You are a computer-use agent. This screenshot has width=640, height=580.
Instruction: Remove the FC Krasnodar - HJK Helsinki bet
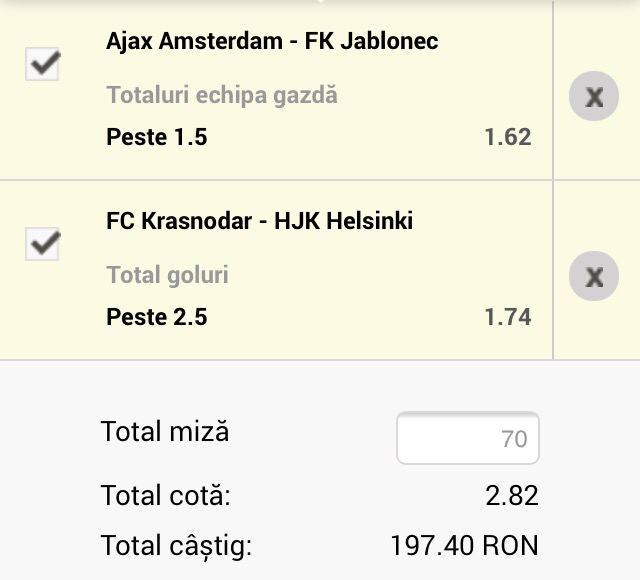[594, 276]
